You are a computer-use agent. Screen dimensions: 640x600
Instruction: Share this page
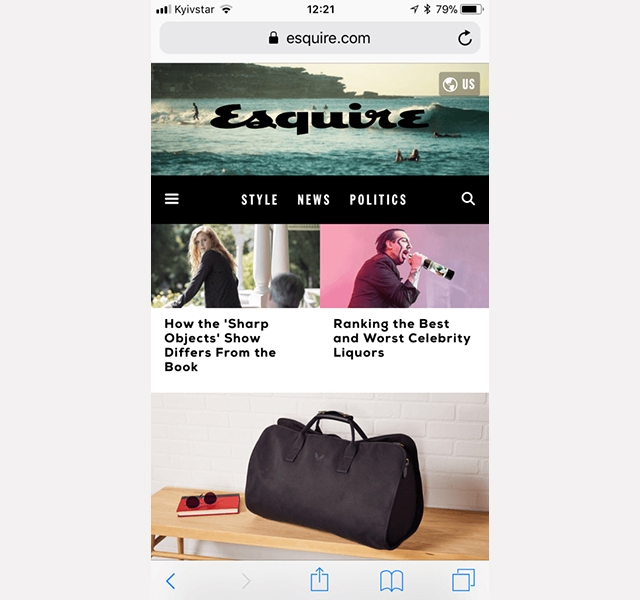coord(319,579)
